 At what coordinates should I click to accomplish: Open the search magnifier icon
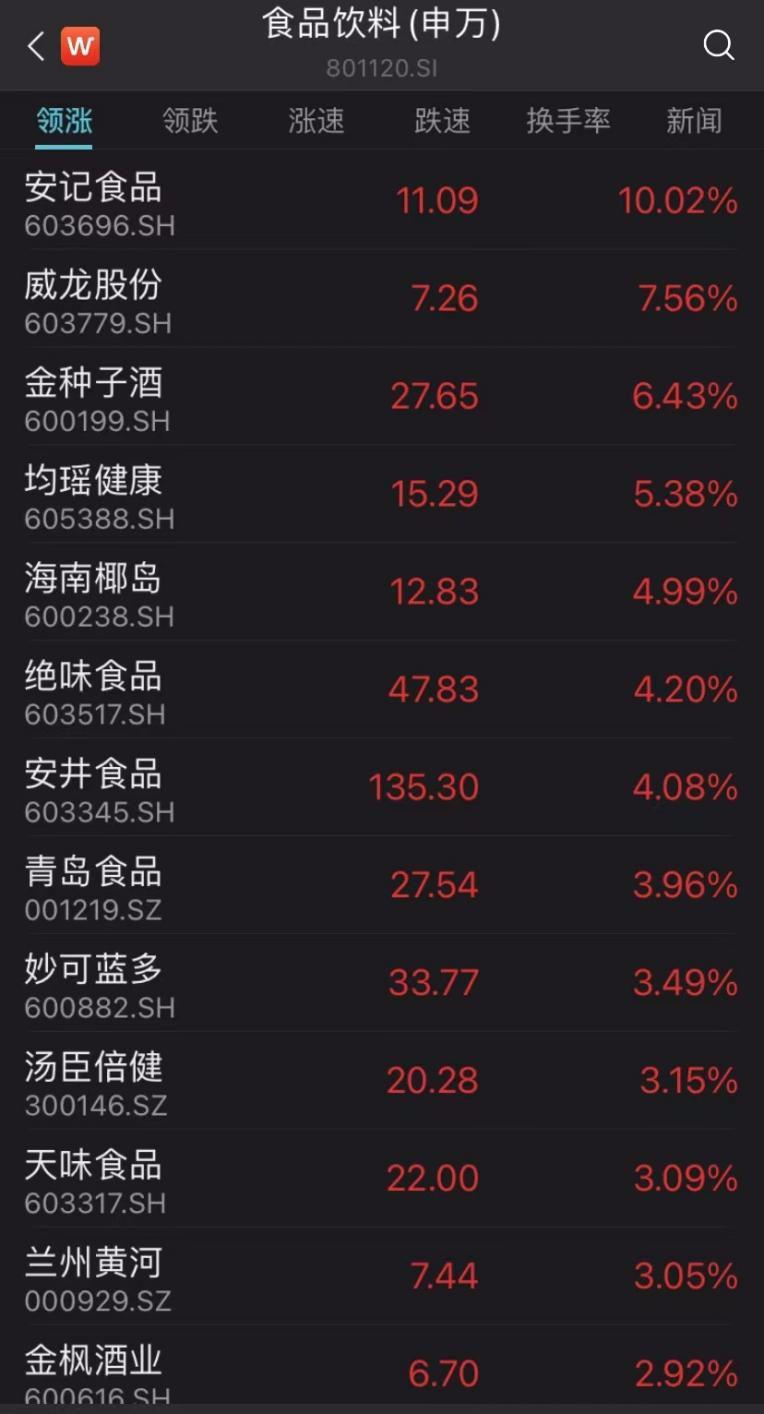(718, 45)
